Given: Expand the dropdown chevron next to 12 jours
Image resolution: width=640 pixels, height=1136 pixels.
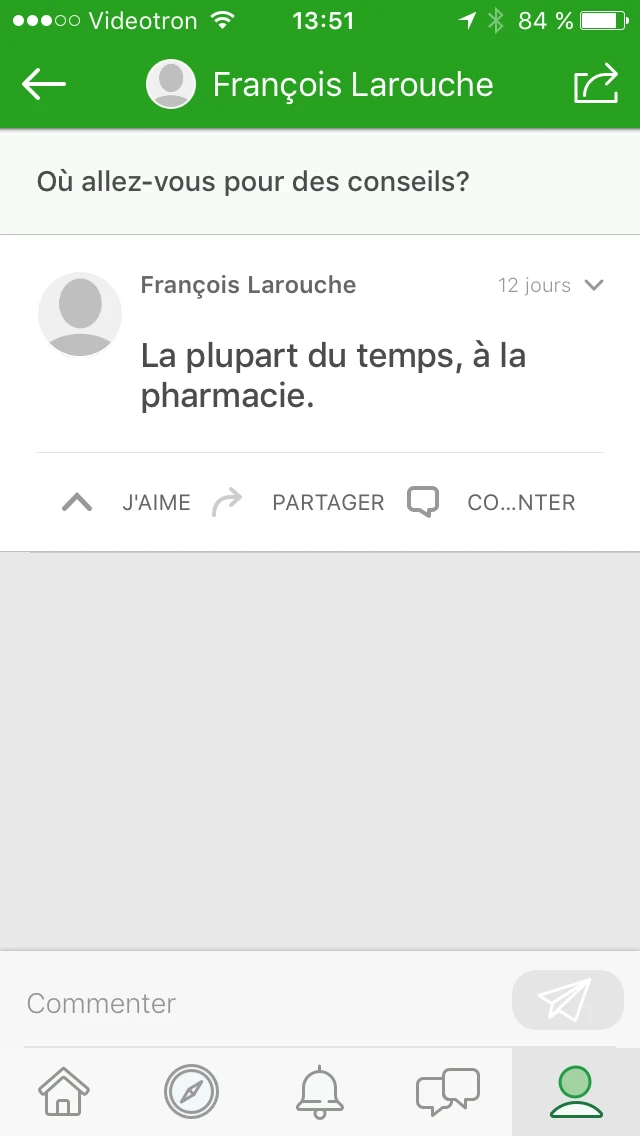Looking at the screenshot, I should click(x=594, y=285).
